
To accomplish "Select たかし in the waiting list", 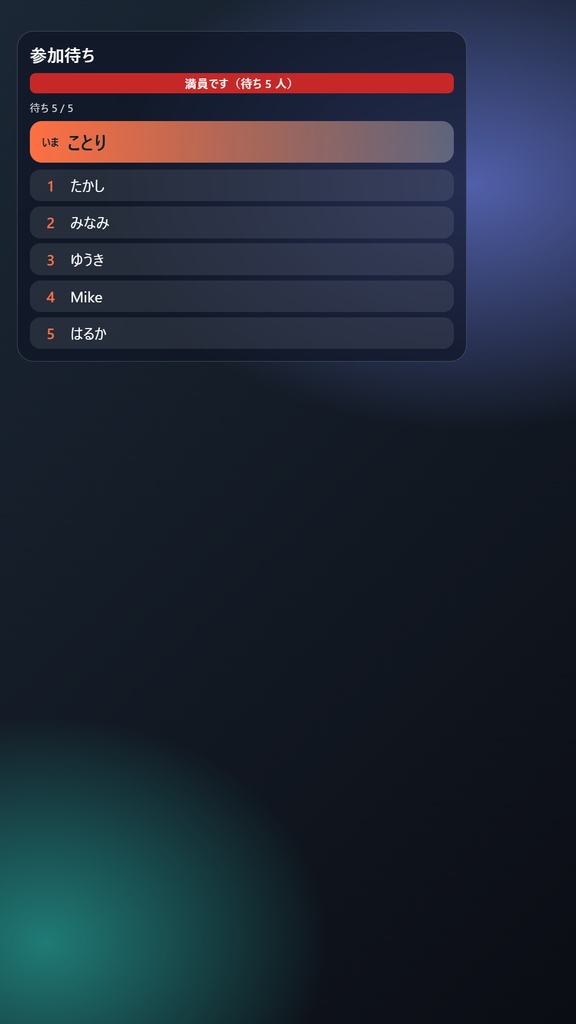I will coord(242,185).
